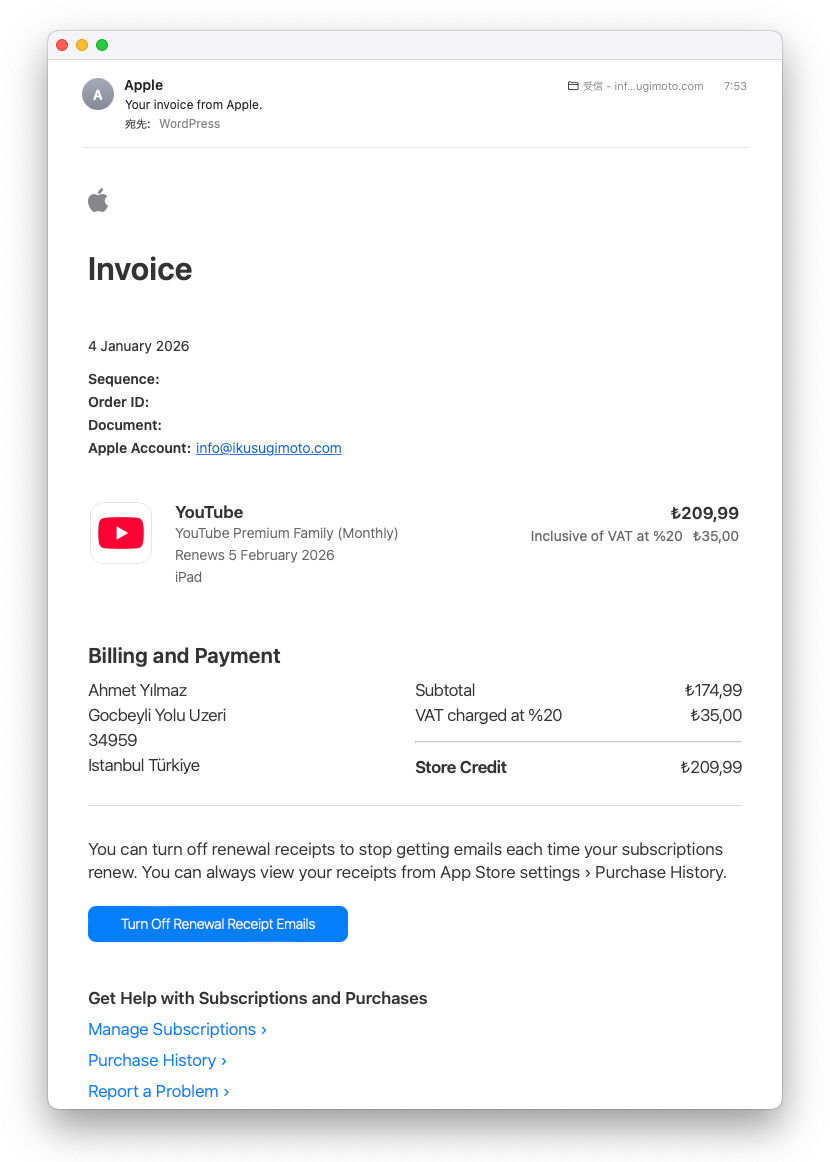Tap Turn Off Renewal Receipt Emails
830x1162 pixels.
tap(218, 924)
